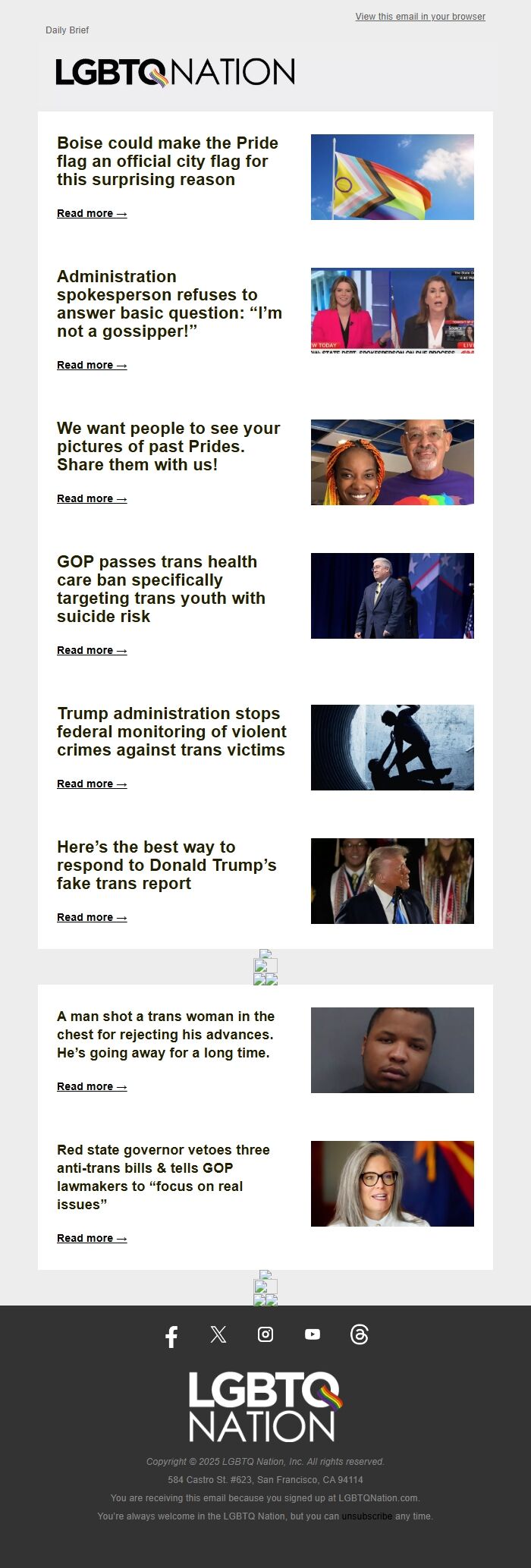Read more about Boise Pride flag story
Image resolution: width=531 pixels, height=1568 pixels.
click(x=91, y=214)
